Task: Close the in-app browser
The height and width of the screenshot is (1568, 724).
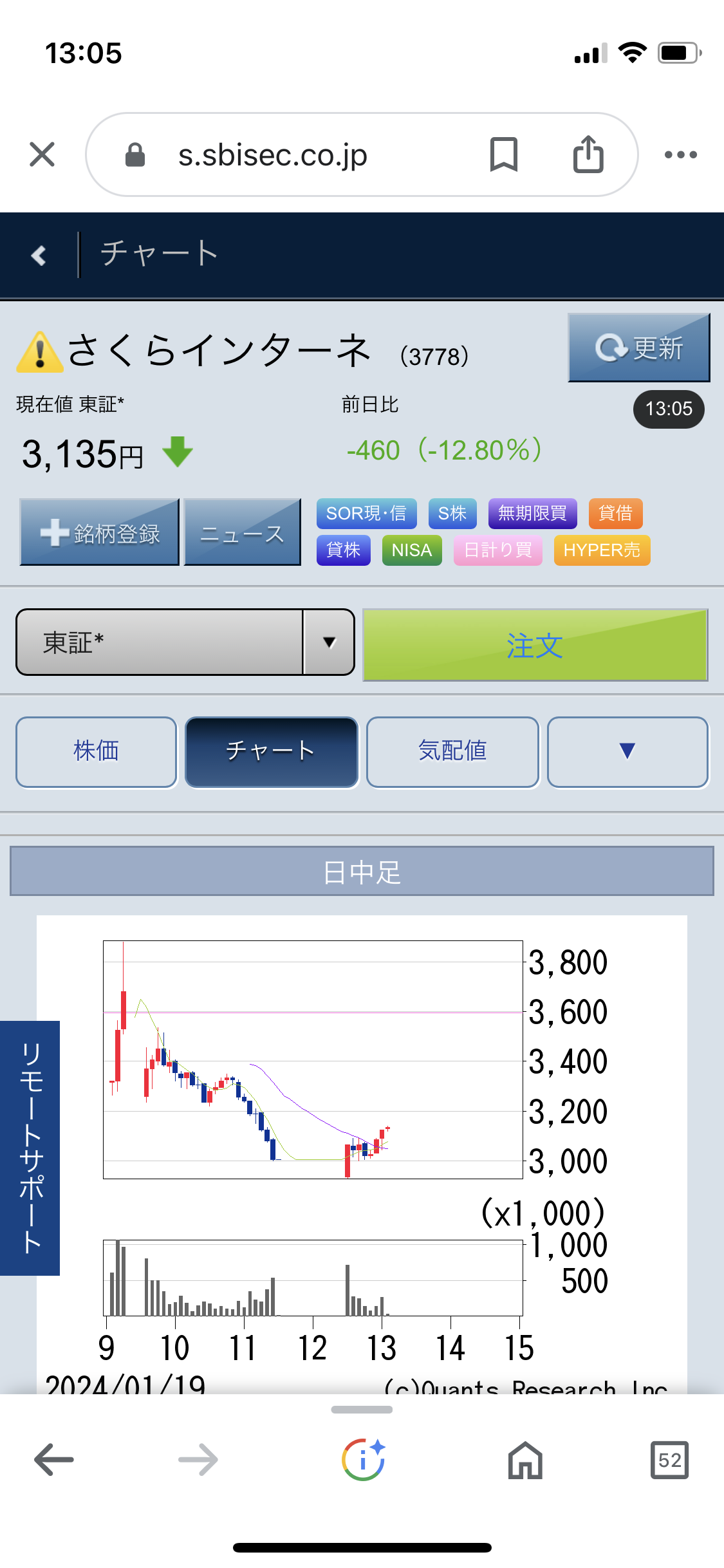Action: tap(42, 154)
